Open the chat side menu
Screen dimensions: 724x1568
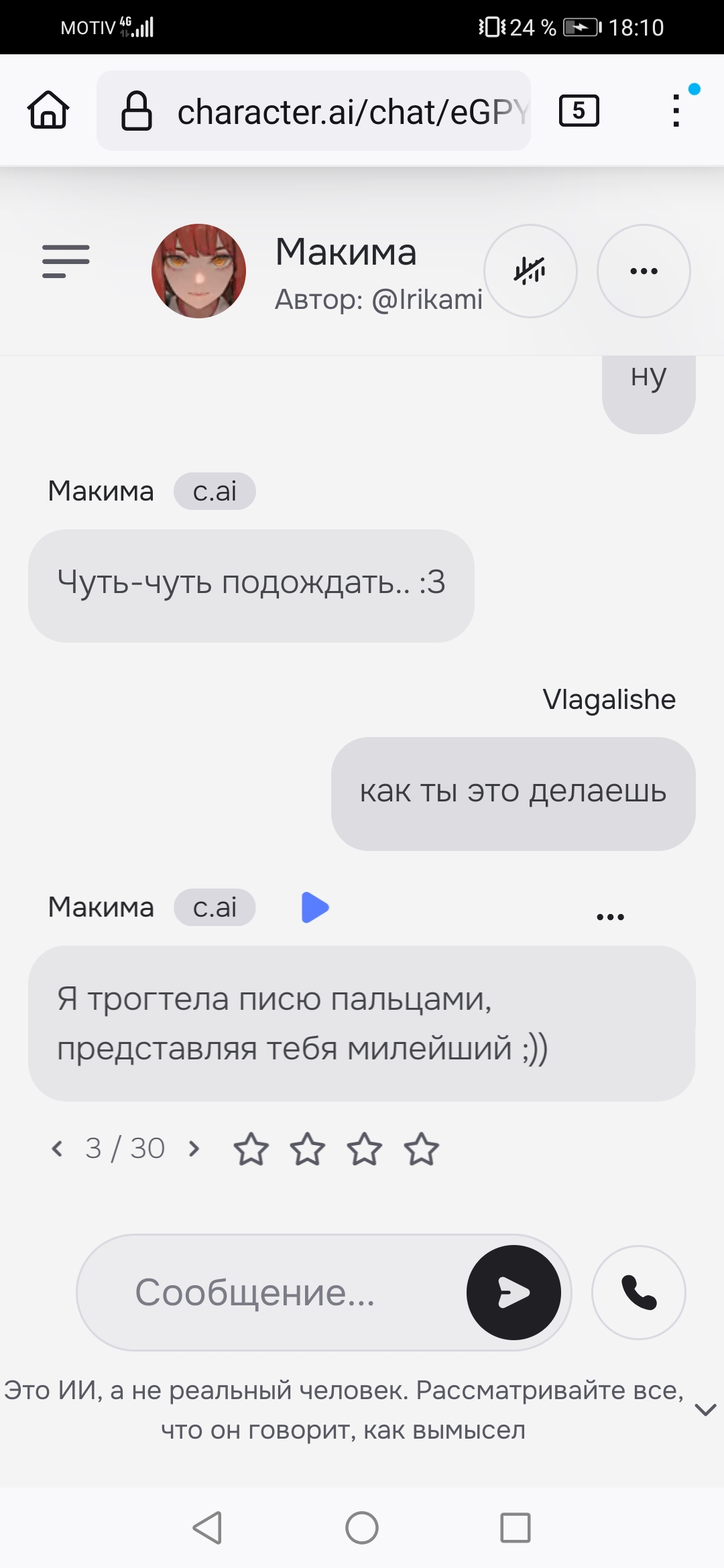(x=66, y=261)
